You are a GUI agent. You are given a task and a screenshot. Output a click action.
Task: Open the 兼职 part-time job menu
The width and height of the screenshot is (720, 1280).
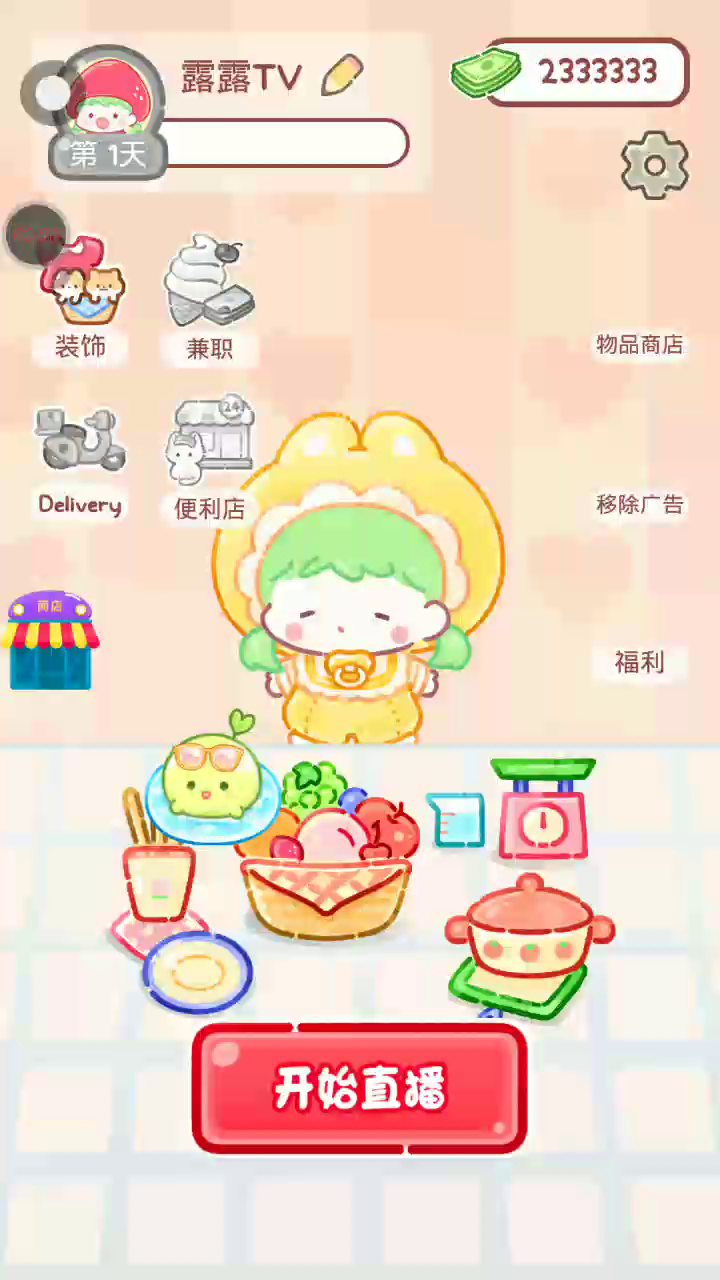(x=209, y=295)
